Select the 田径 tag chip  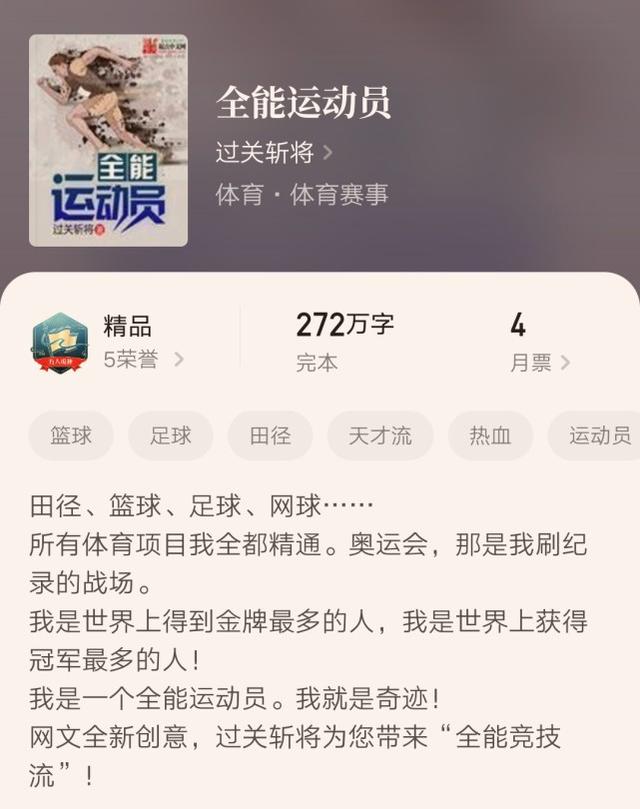(x=270, y=436)
